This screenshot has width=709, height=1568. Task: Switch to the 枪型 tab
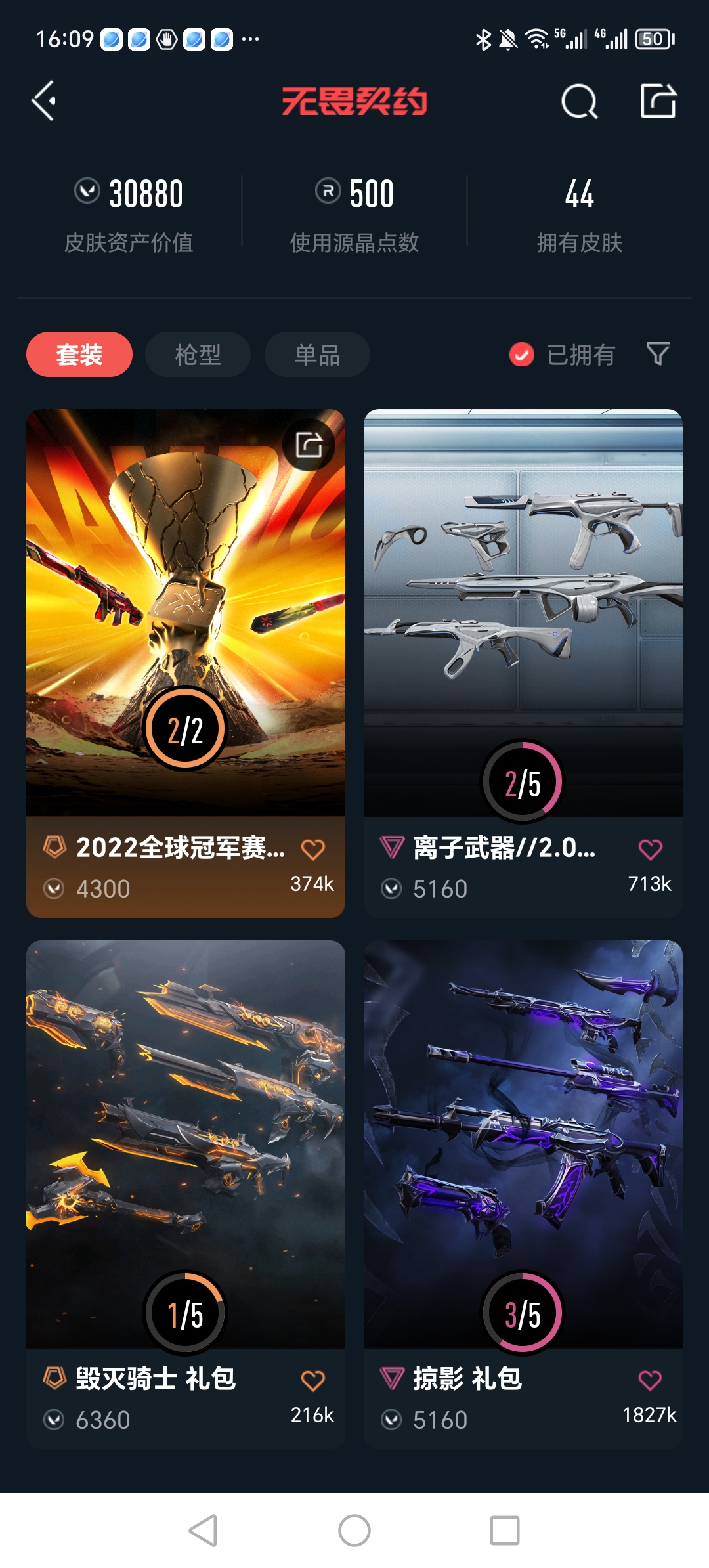click(198, 355)
